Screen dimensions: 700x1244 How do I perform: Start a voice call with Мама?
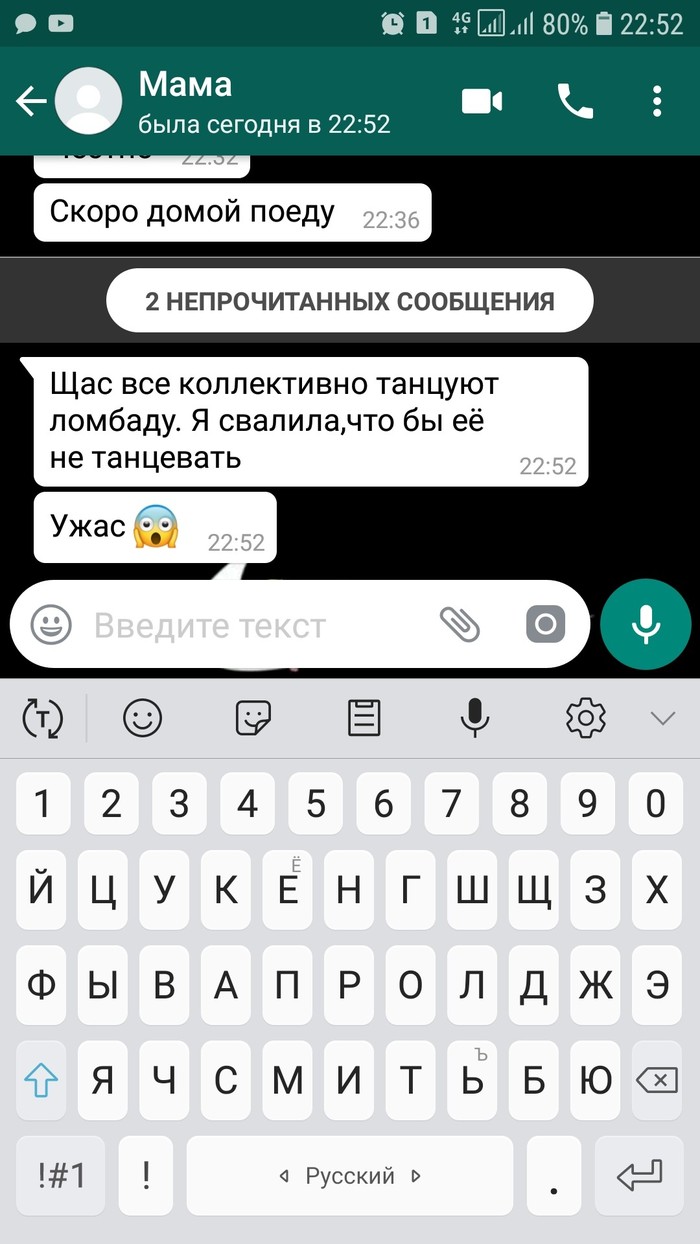pyautogui.click(x=575, y=101)
